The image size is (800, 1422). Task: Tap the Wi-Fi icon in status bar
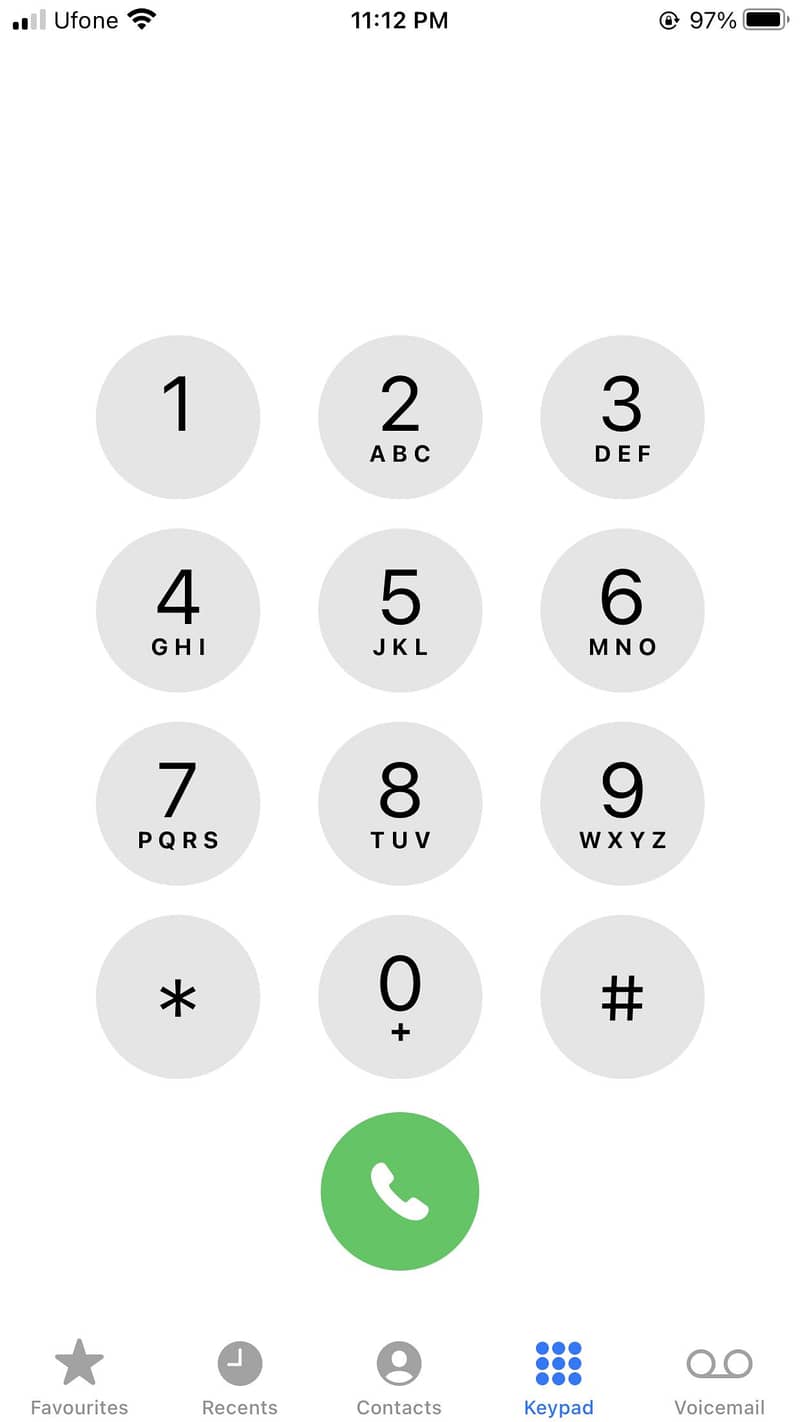coord(140,18)
